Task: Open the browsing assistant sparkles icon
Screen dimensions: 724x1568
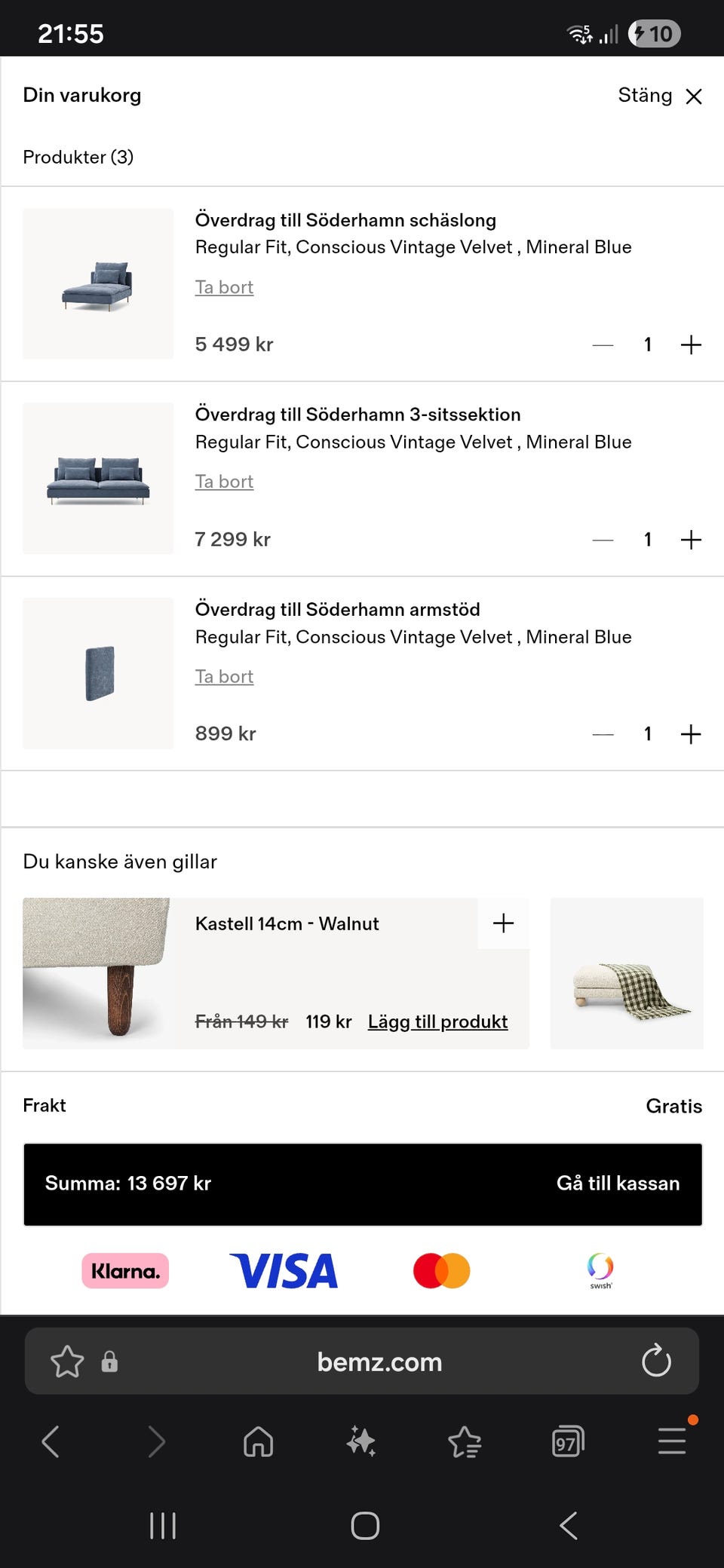Action: point(363,1442)
